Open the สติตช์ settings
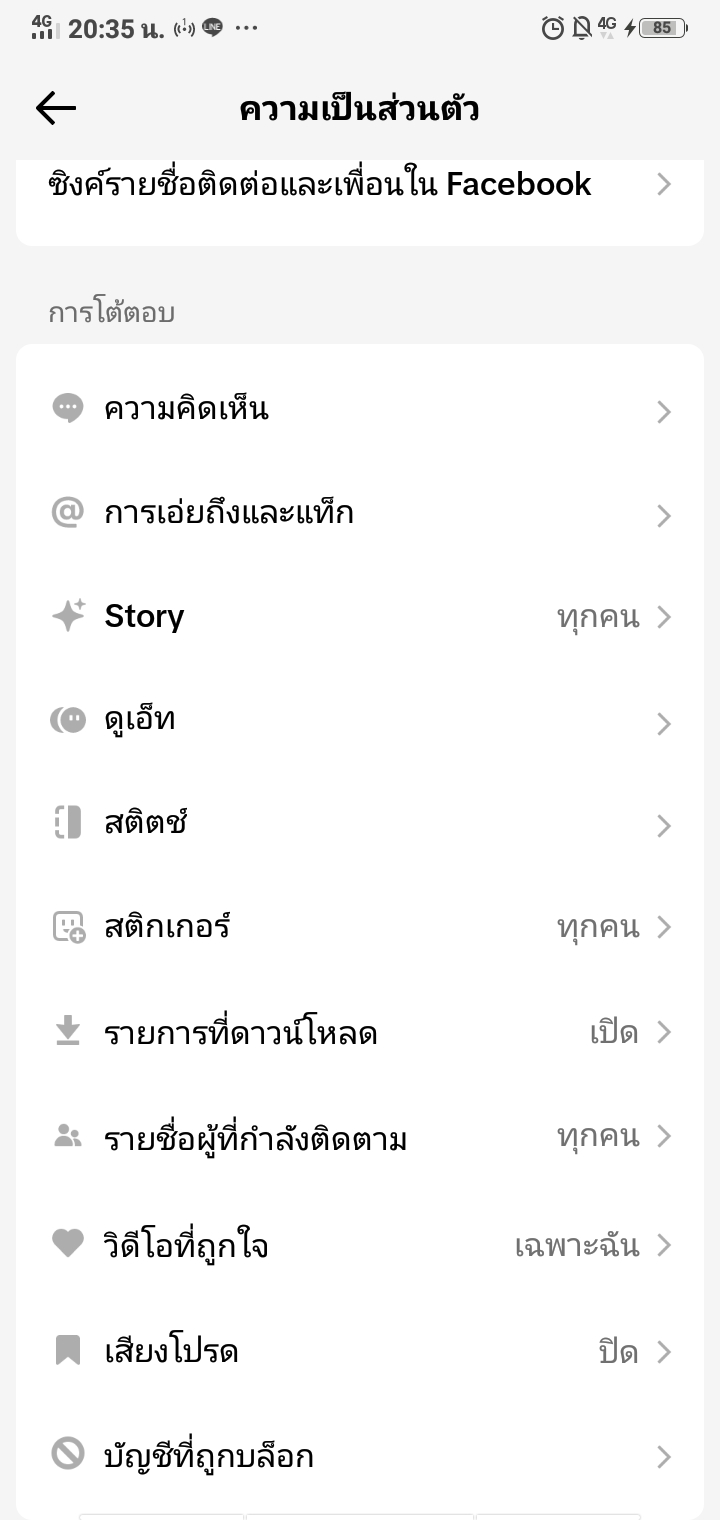 pos(360,825)
